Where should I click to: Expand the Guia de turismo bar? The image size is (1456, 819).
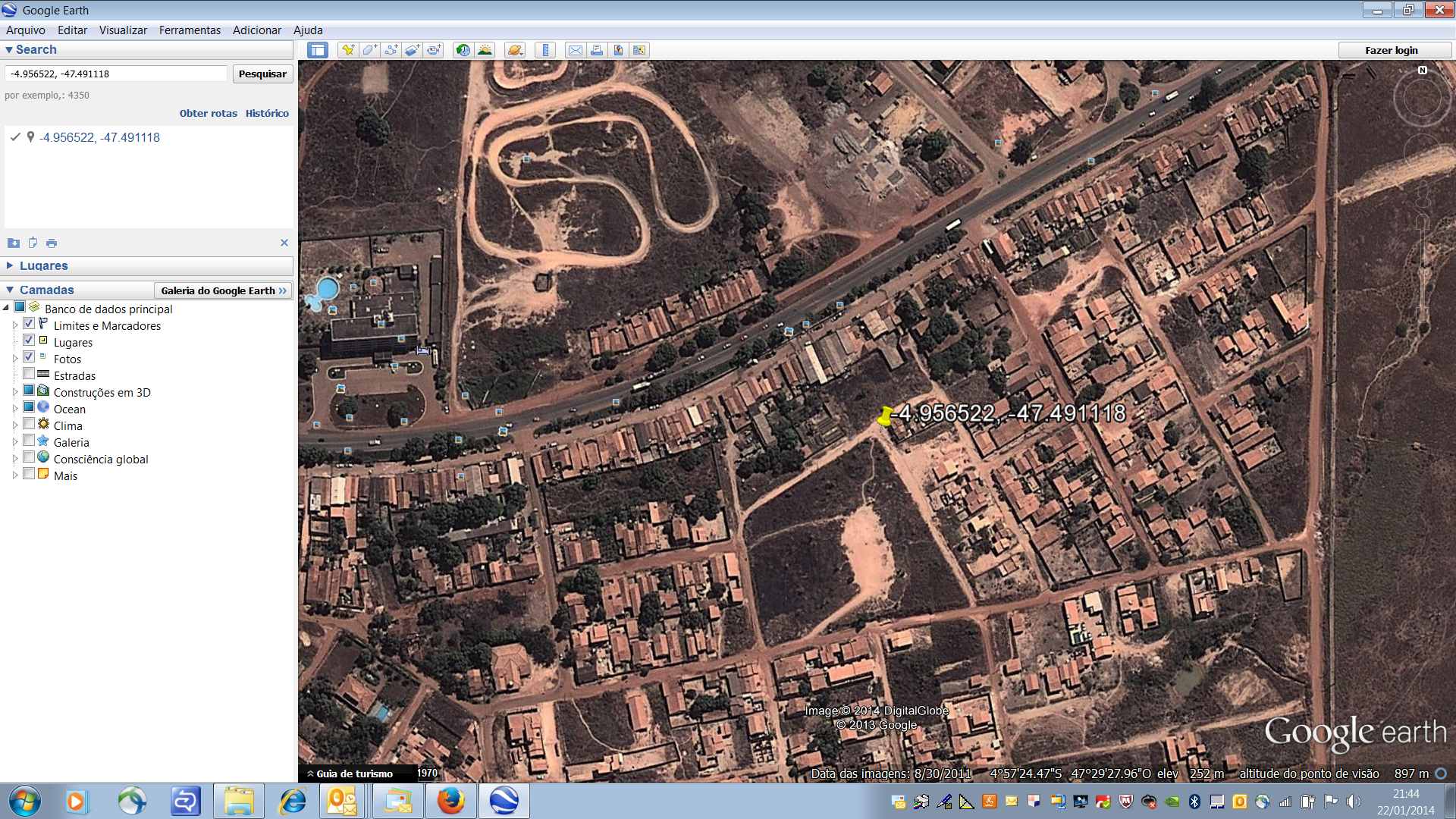pyautogui.click(x=350, y=773)
